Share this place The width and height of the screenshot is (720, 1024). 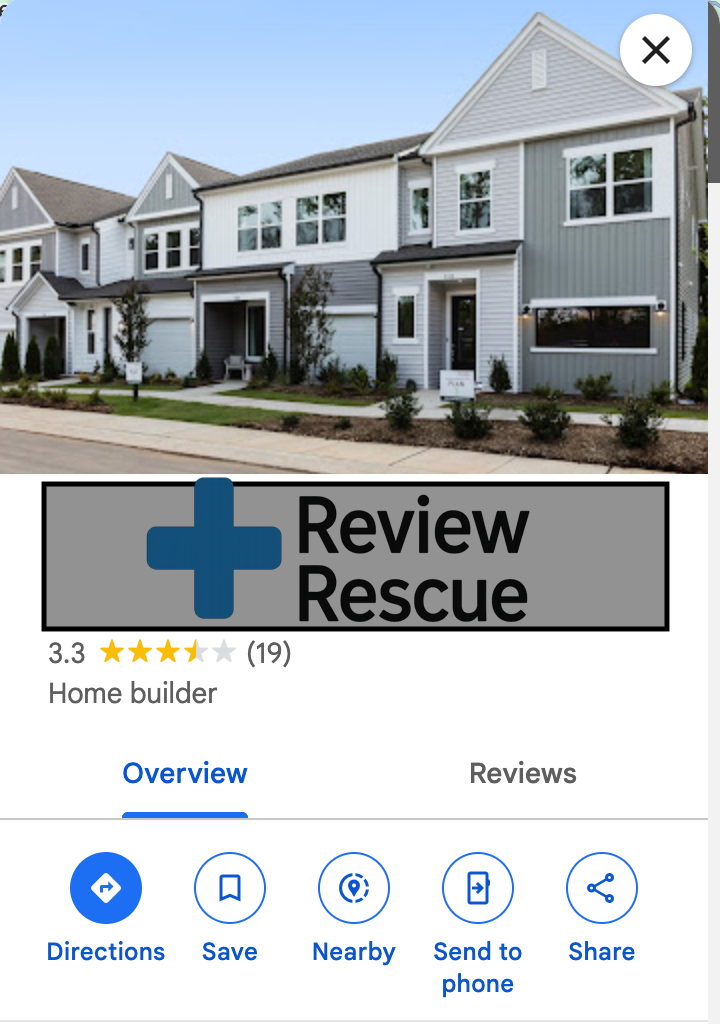[x=601, y=888]
